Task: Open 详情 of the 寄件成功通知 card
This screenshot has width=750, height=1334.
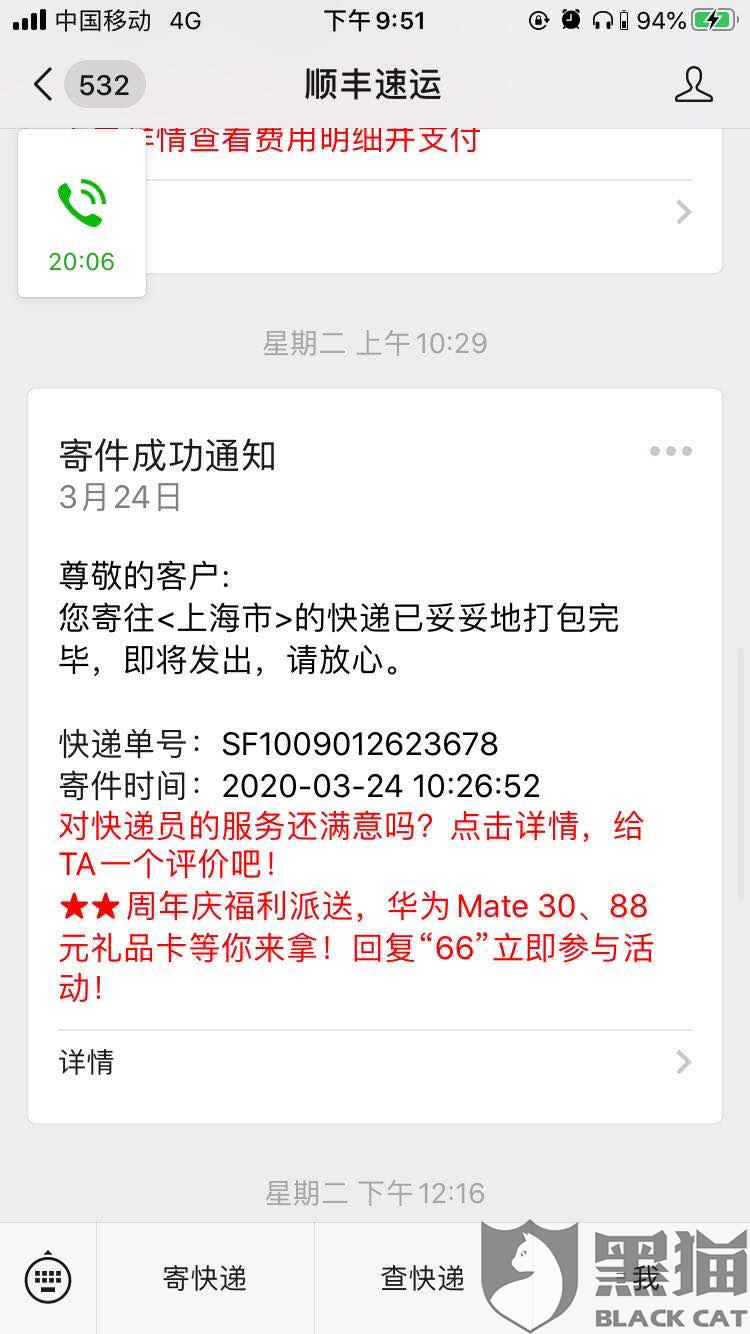Action: point(375,1062)
